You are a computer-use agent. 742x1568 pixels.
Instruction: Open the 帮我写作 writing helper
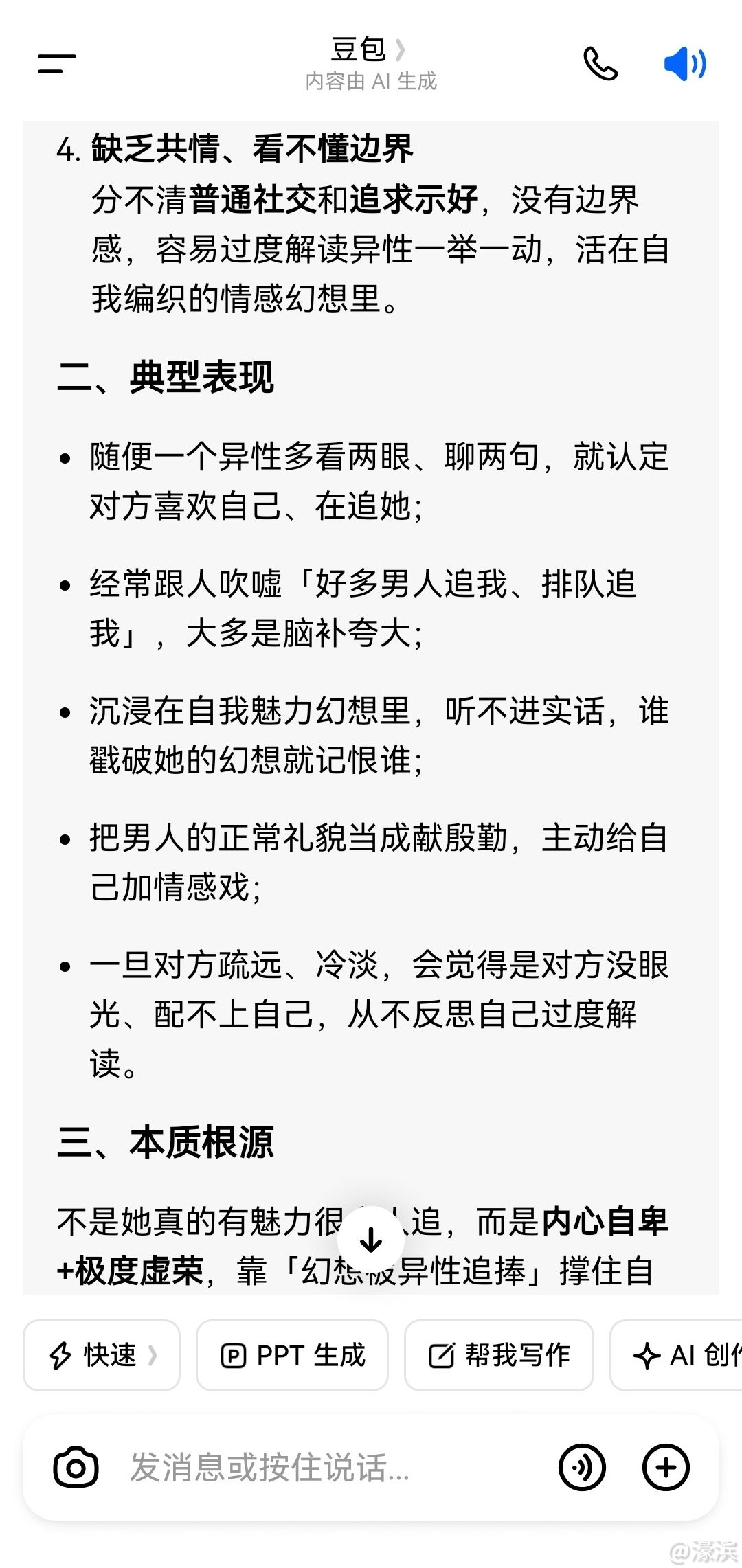point(499,1355)
